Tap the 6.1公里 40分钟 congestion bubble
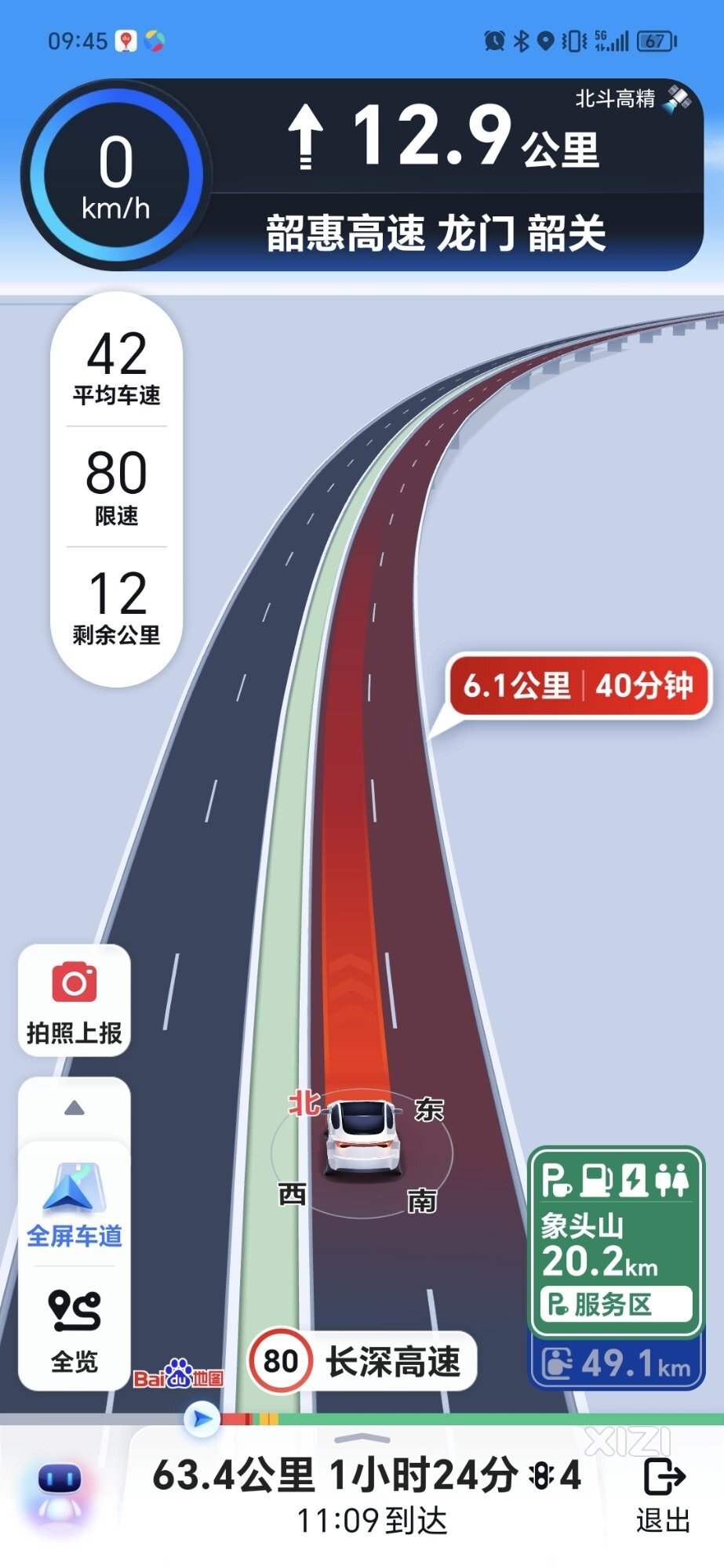This screenshot has width=724, height=1568. click(x=578, y=686)
